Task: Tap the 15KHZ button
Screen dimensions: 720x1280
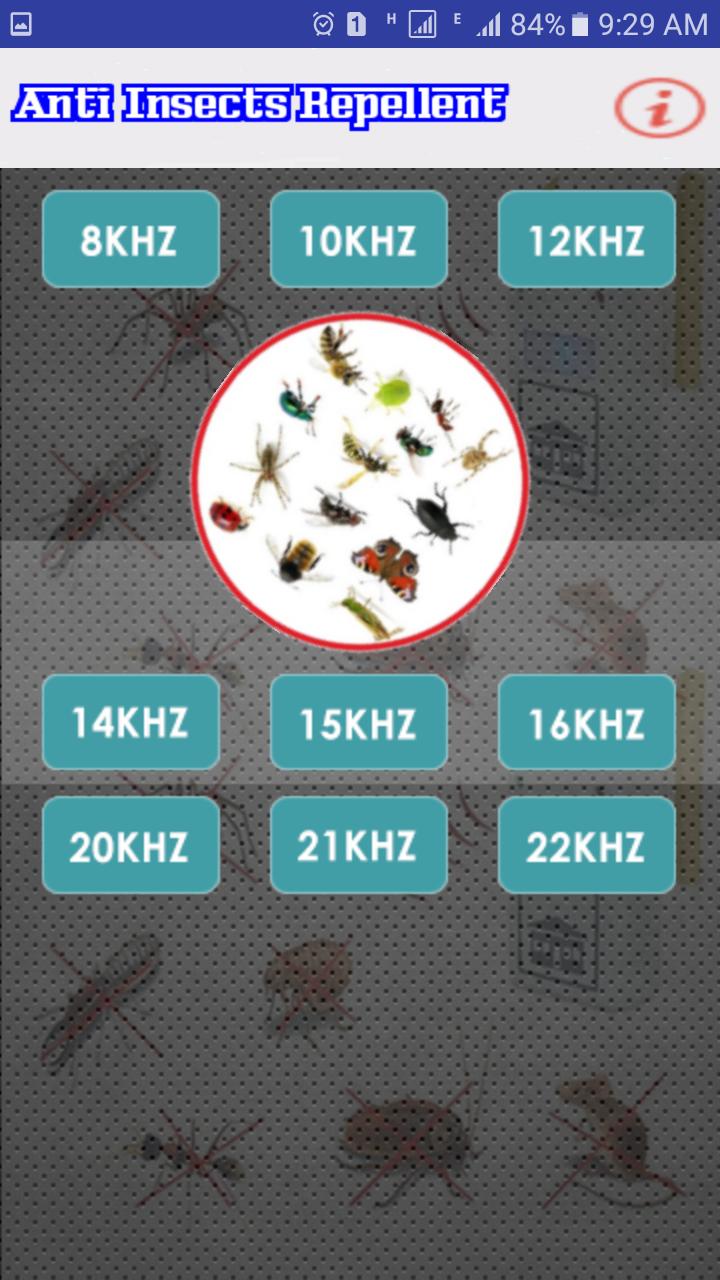Action: coord(358,722)
